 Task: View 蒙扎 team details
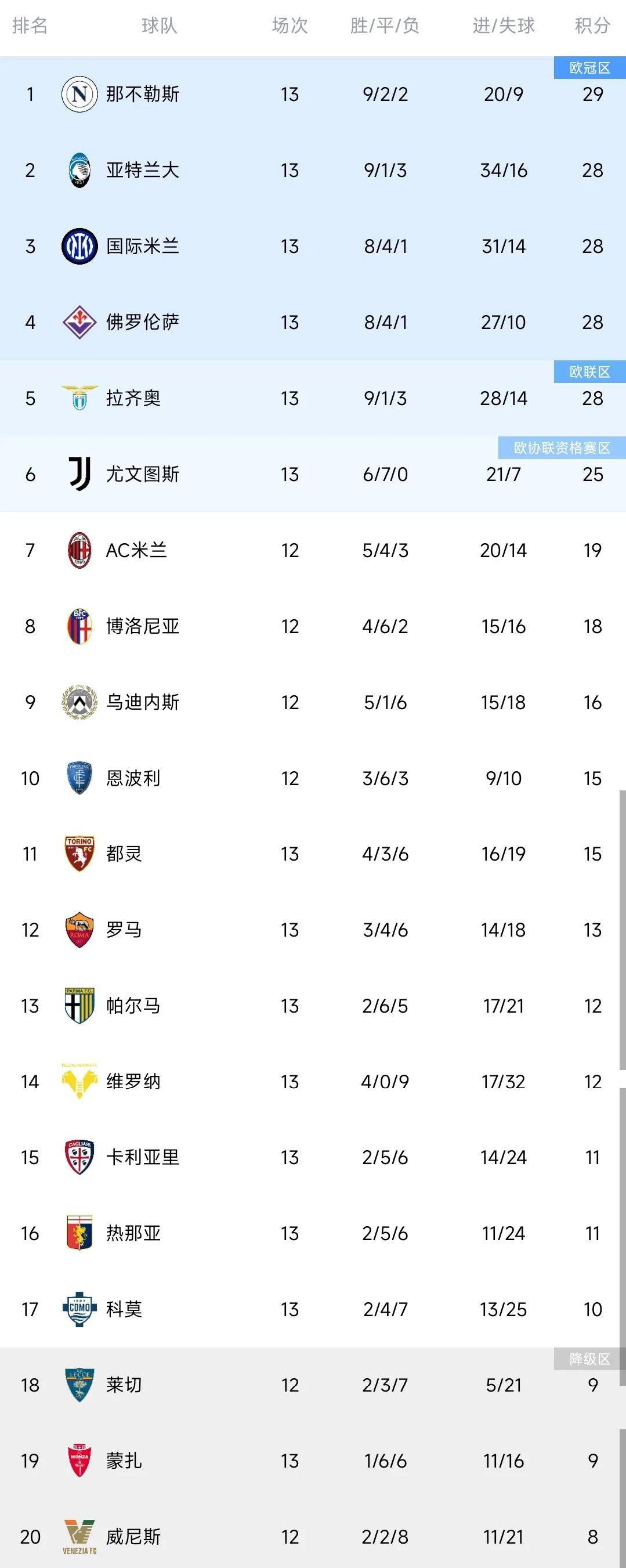click(124, 1461)
